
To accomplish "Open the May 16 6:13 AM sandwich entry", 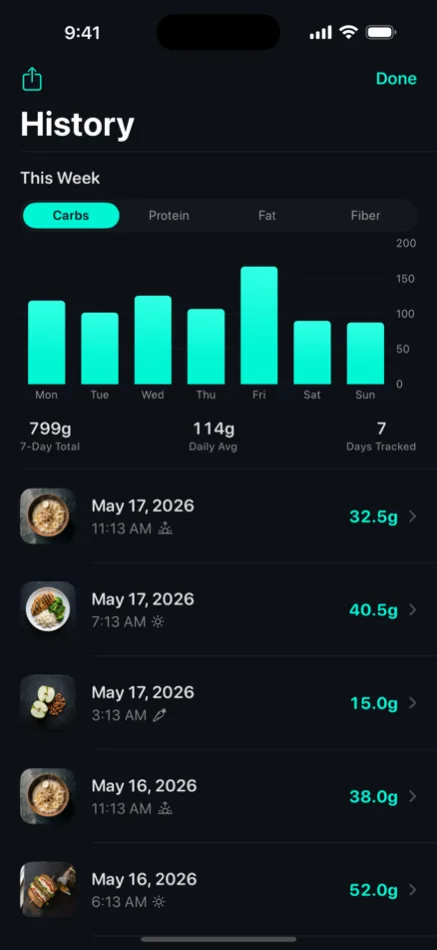I will [218, 889].
